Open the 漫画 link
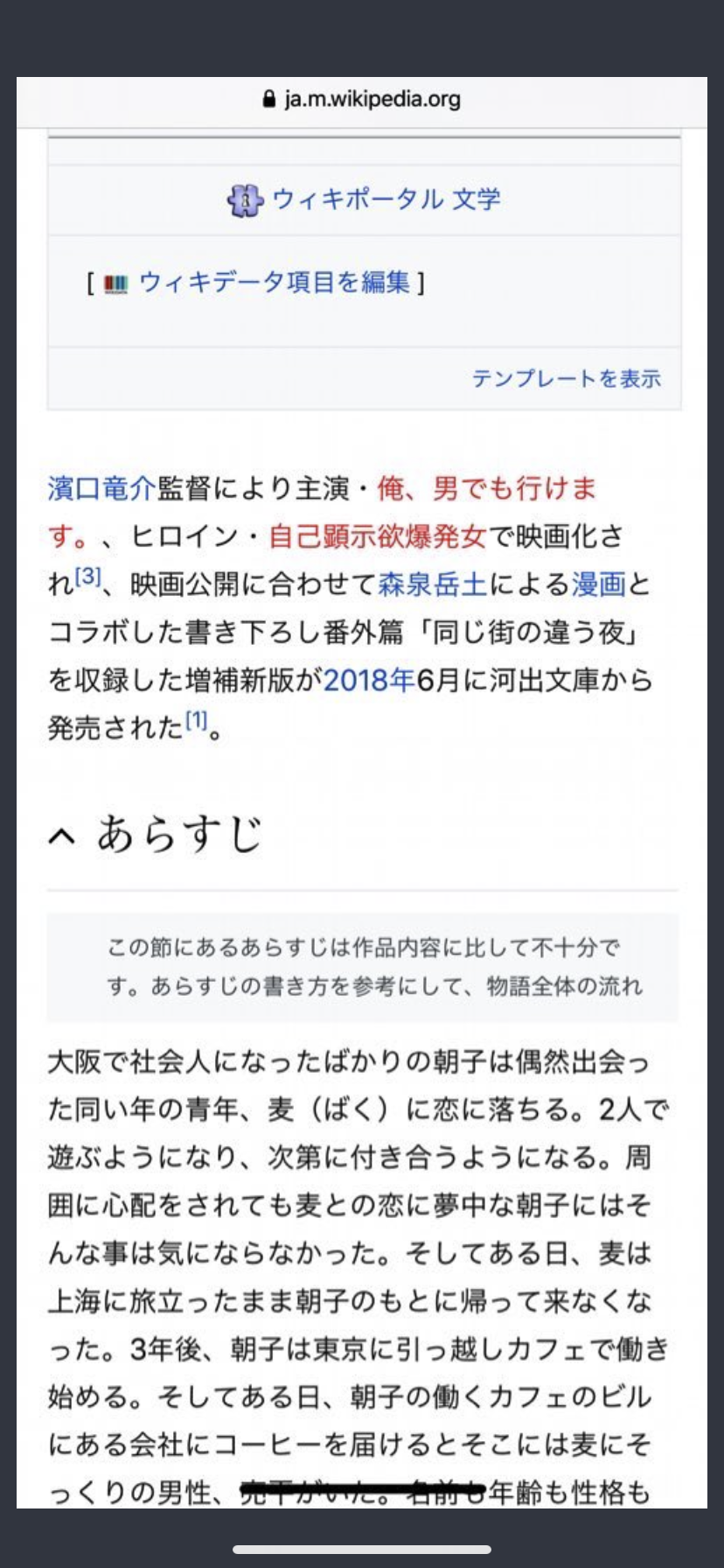Screen dimensions: 724x1568 598,584
